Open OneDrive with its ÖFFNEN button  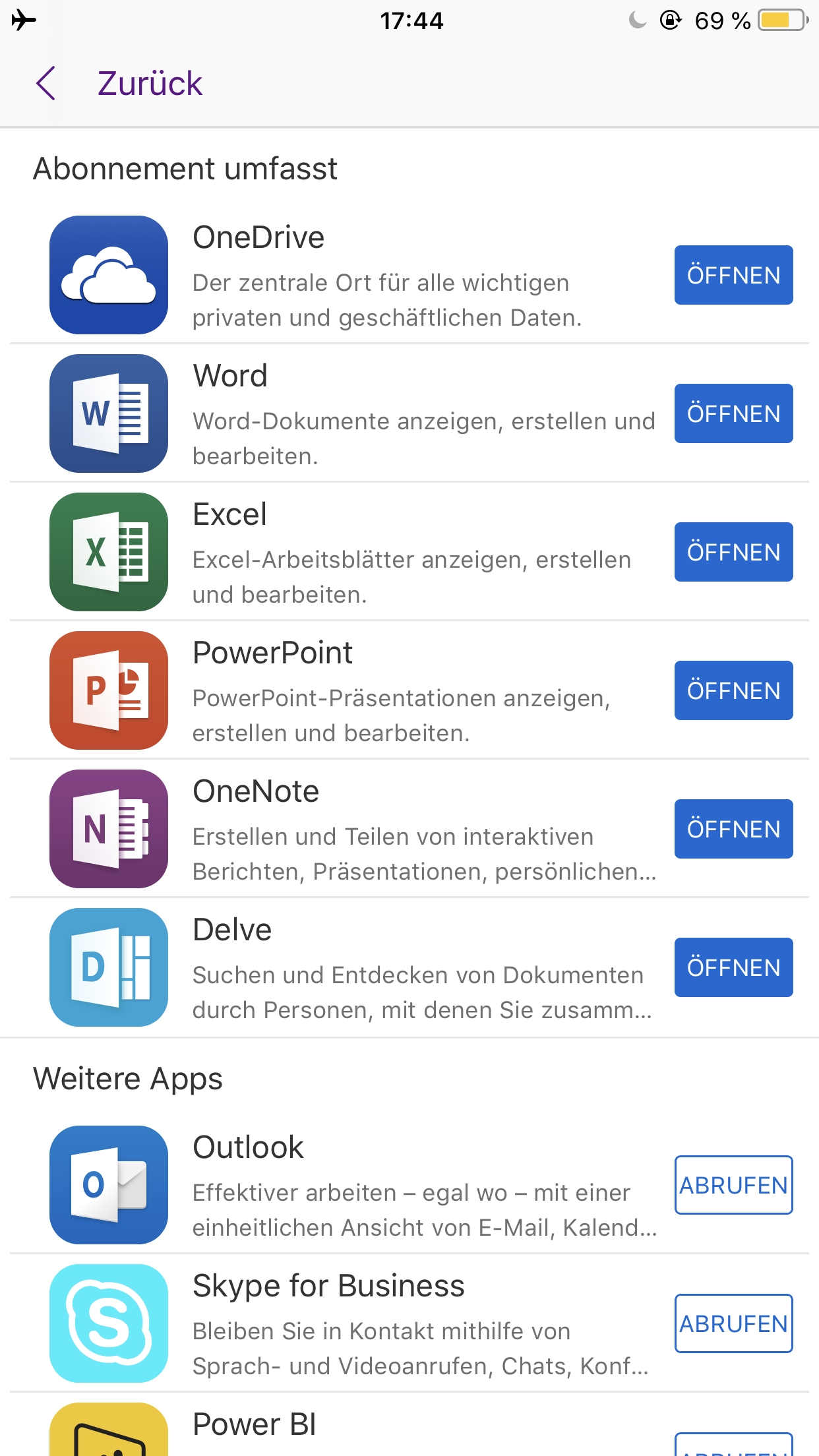pyautogui.click(x=733, y=275)
